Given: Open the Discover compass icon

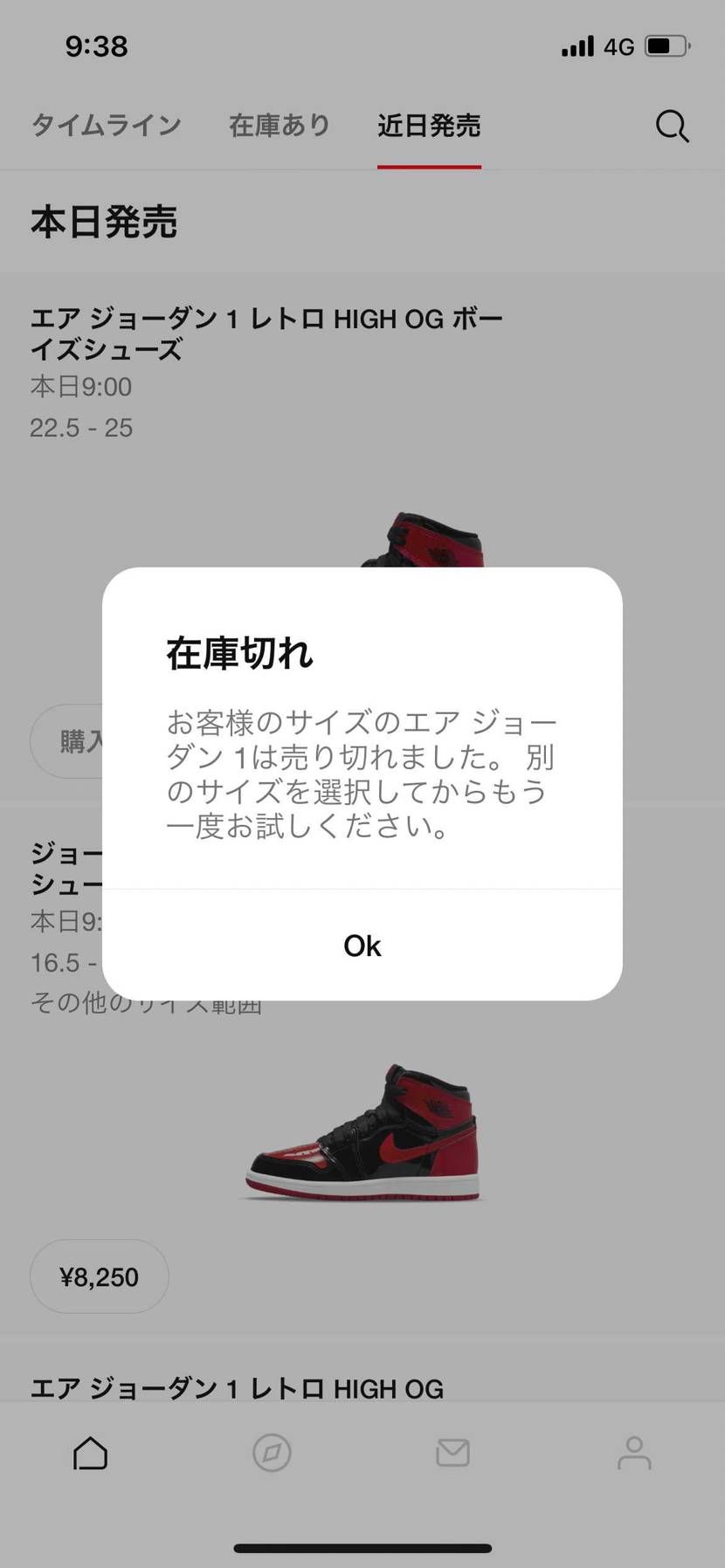Looking at the screenshot, I should [x=272, y=1453].
